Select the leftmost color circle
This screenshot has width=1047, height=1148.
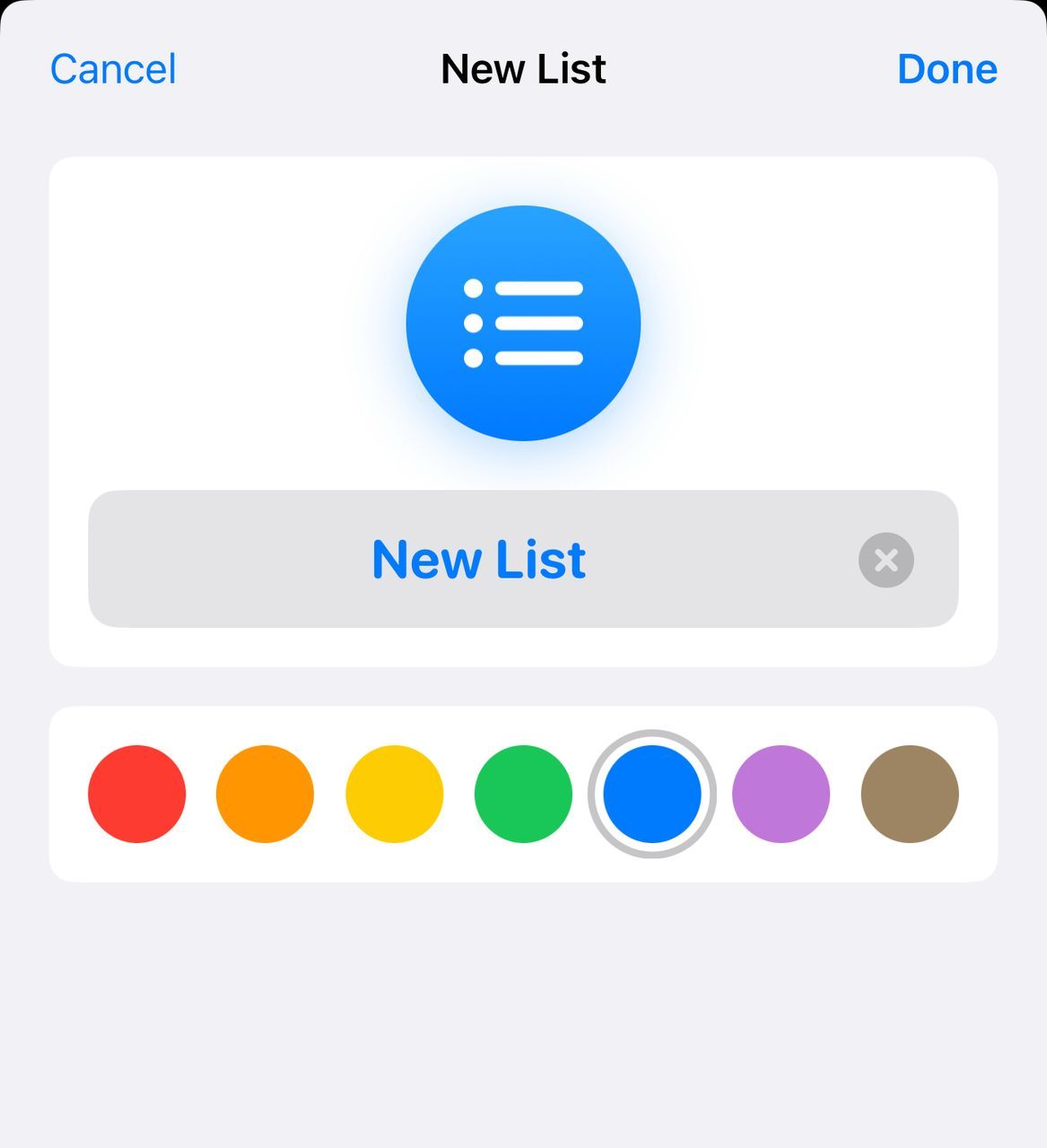click(136, 794)
